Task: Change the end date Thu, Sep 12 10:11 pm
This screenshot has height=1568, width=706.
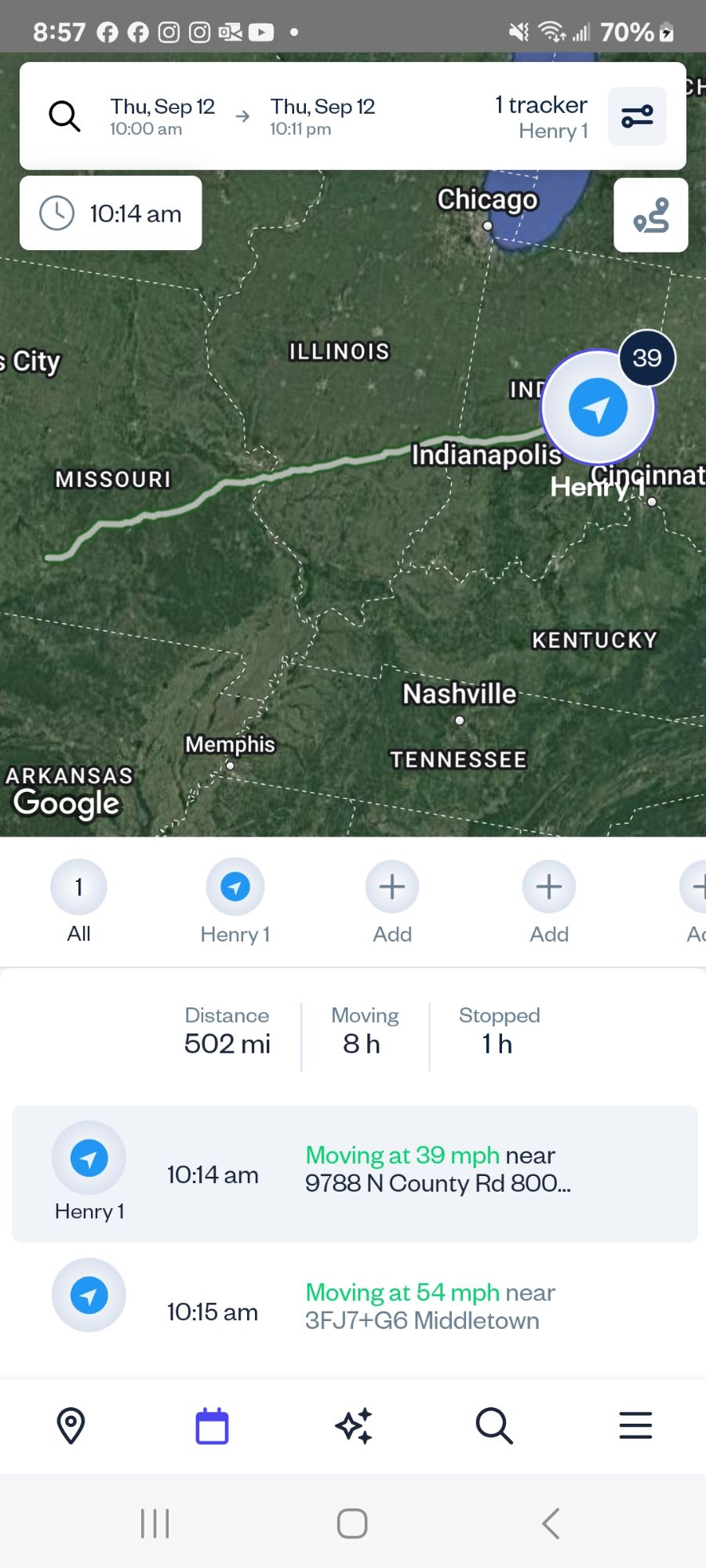Action: pos(322,116)
